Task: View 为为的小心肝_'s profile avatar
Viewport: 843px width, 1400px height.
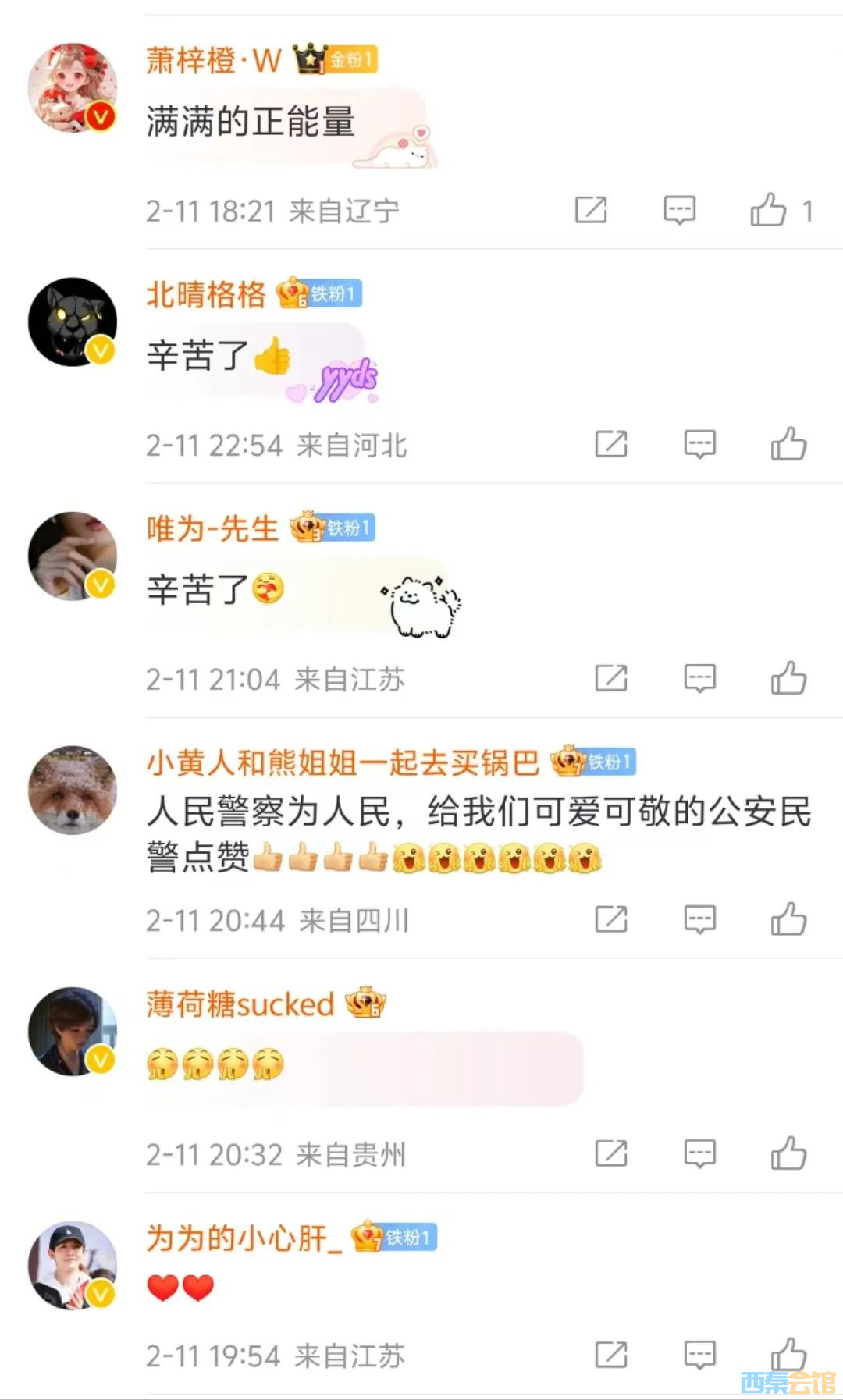Action: 72,1265
